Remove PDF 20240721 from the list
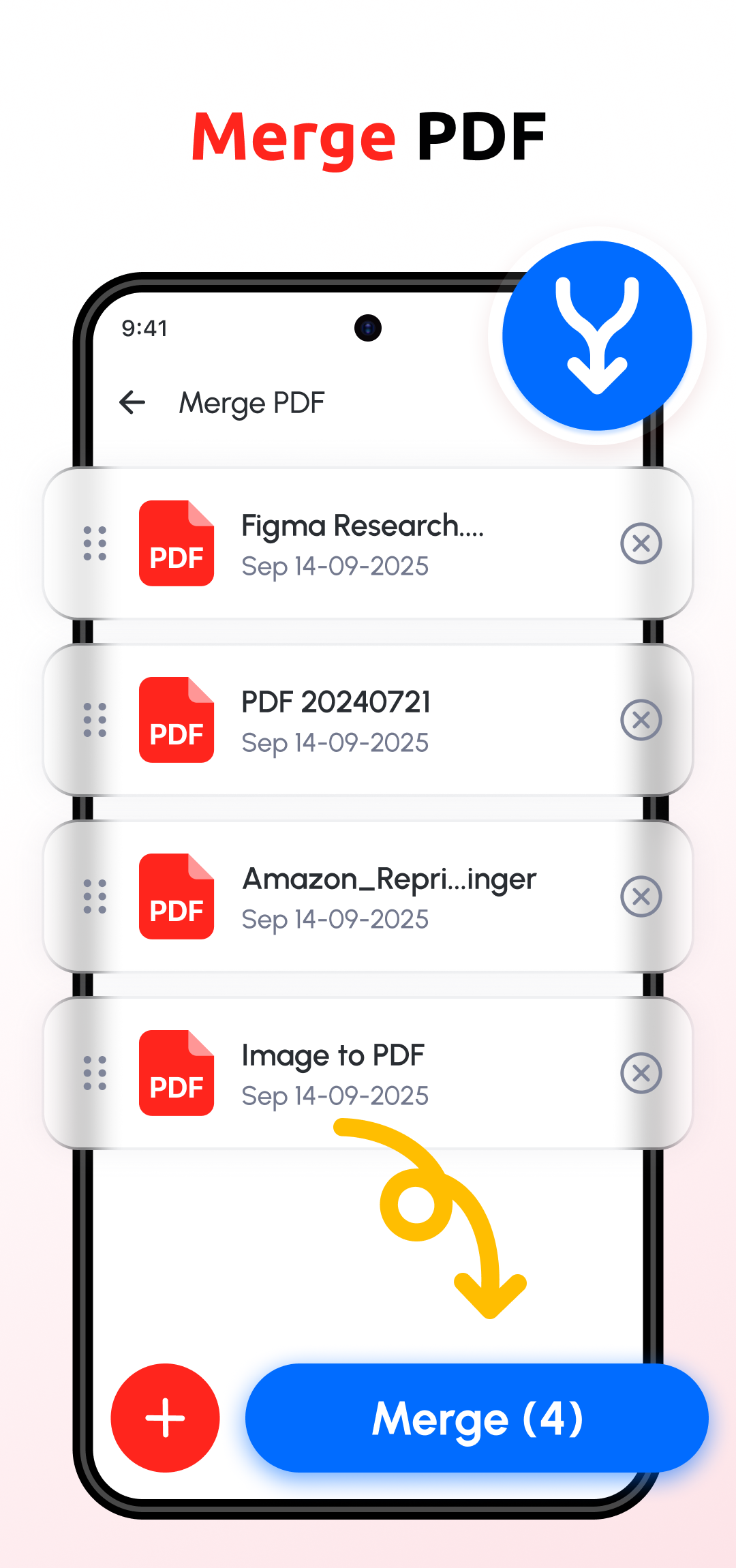Viewport: 736px width, 1568px height. tap(641, 721)
